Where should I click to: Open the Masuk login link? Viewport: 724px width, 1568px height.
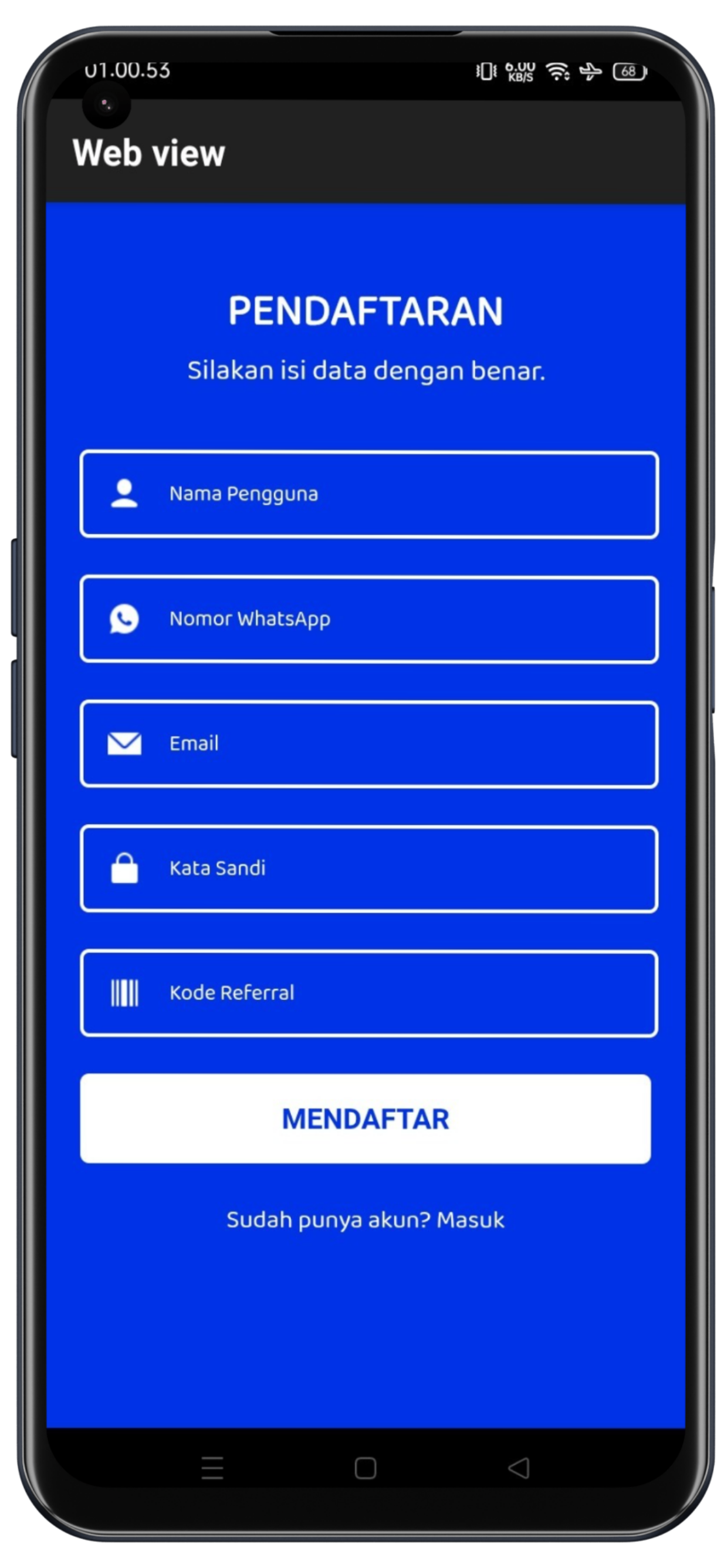click(471, 1220)
